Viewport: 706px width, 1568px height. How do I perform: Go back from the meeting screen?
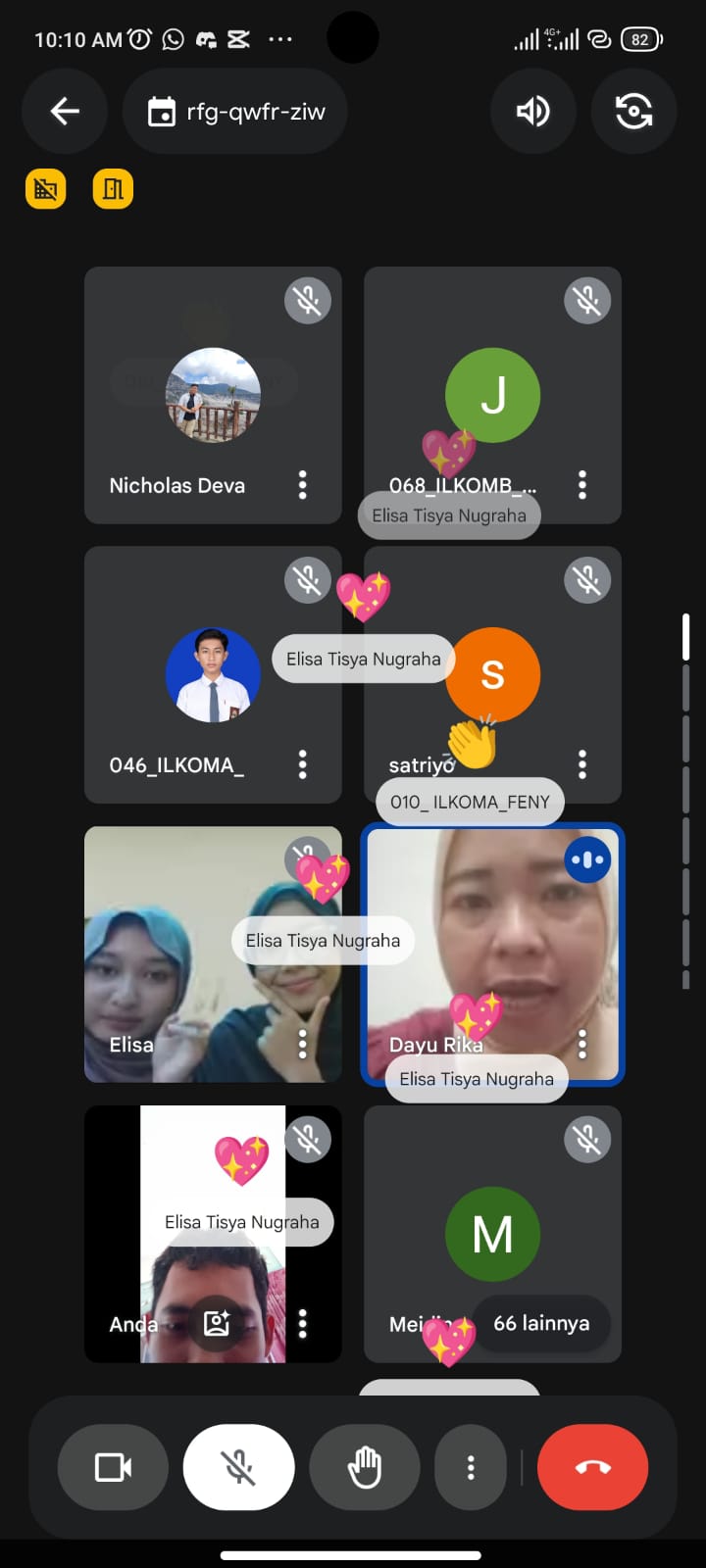click(x=65, y=112)
